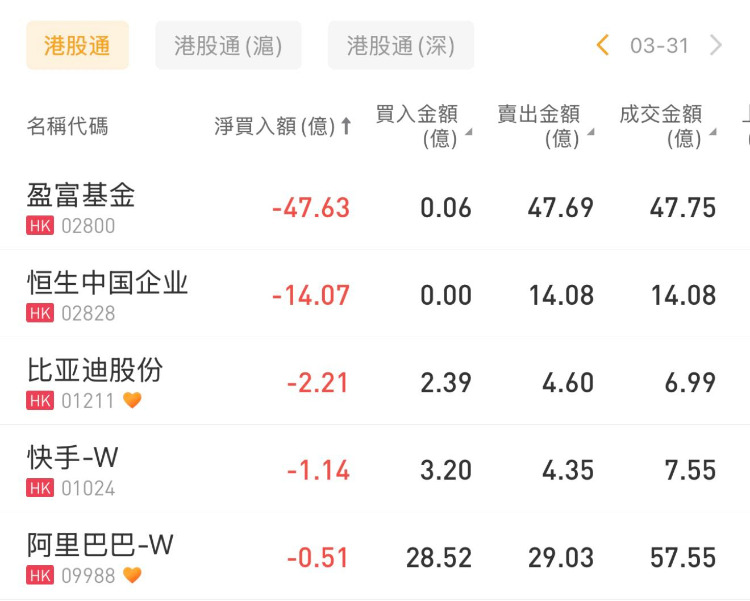
Task: Open 比亚迪股份 stock details
Action: (x=95, y=382)
